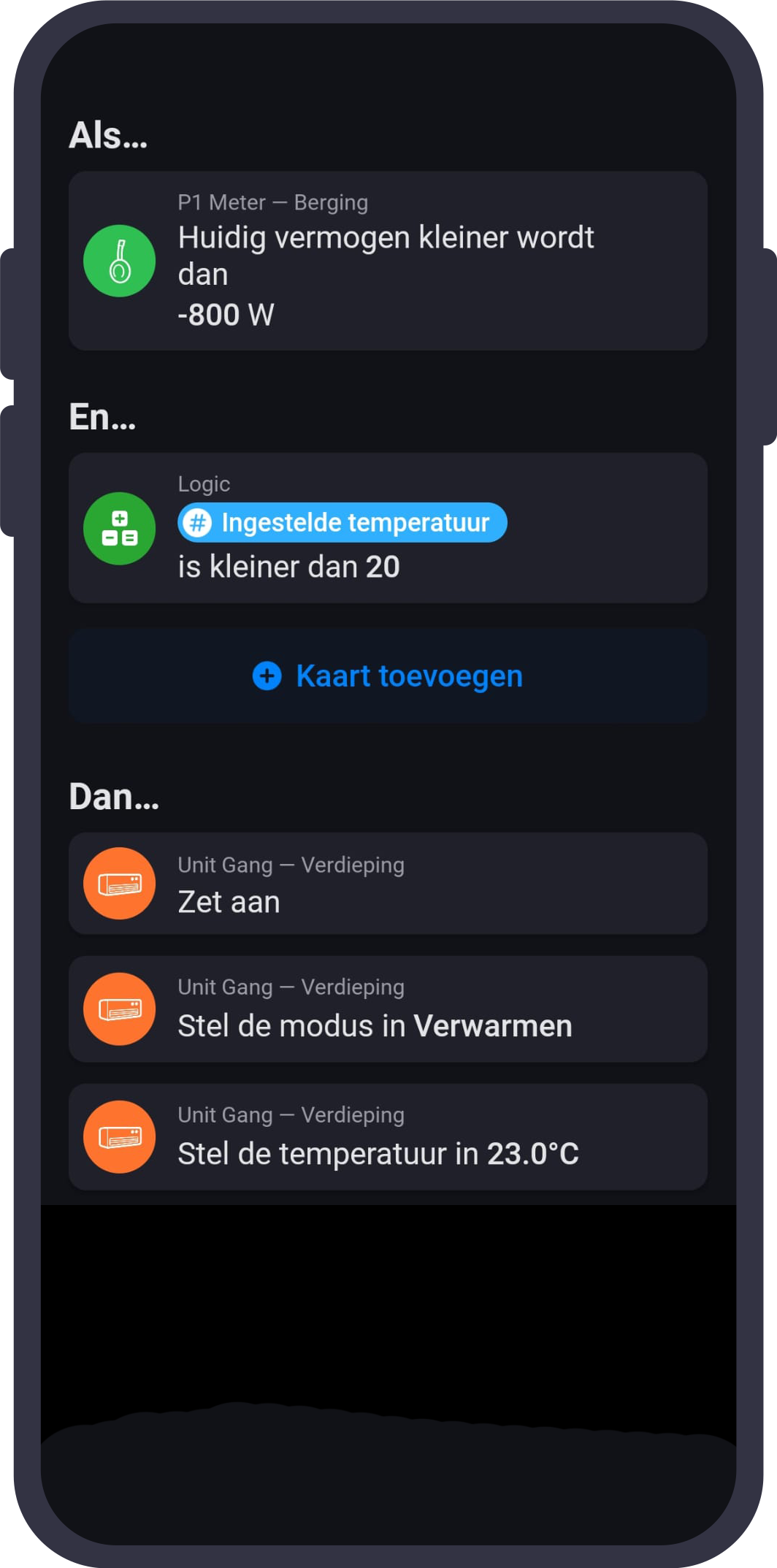Open the Logic condition card
777x1568 pixels.
point(388,528)
